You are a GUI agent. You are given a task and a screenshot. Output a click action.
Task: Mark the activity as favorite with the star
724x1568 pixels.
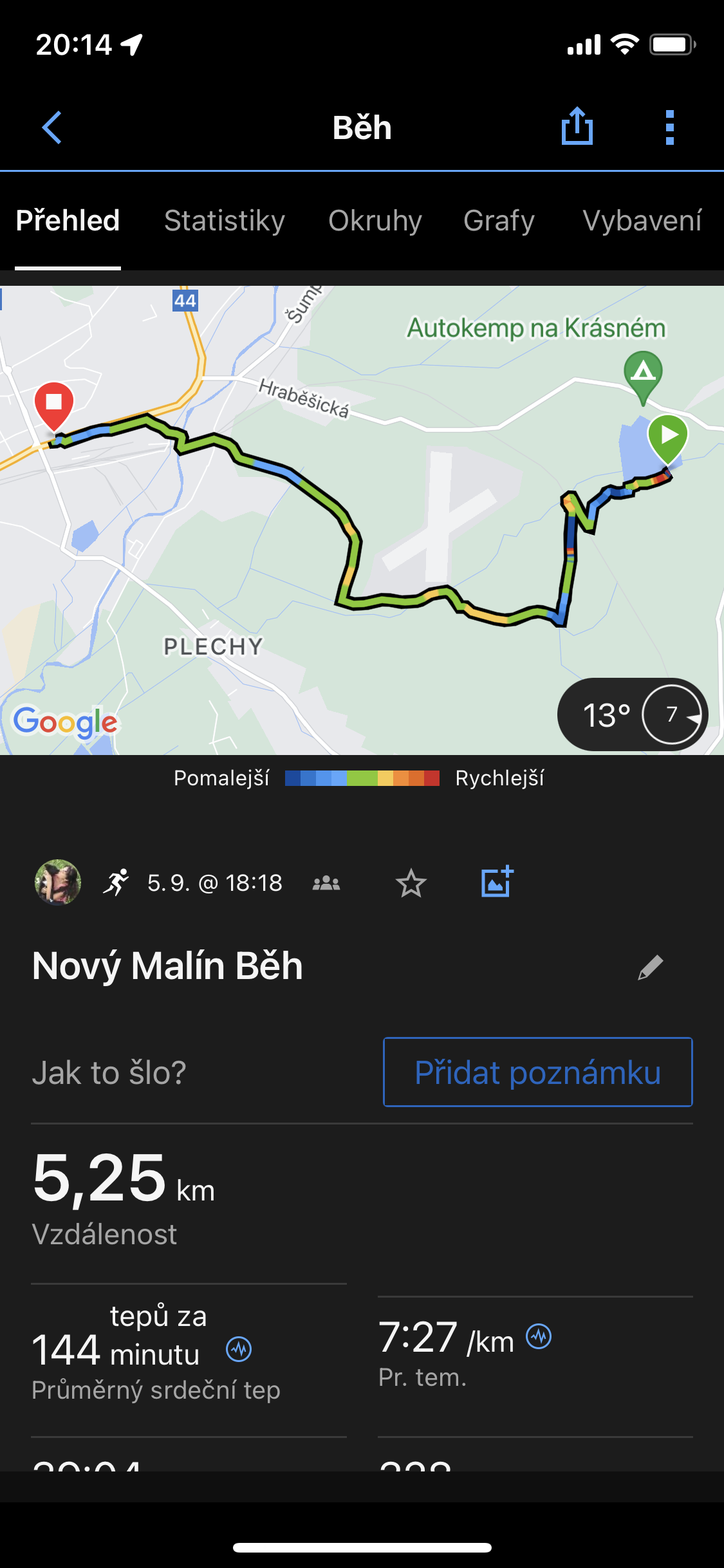(411, 883)
